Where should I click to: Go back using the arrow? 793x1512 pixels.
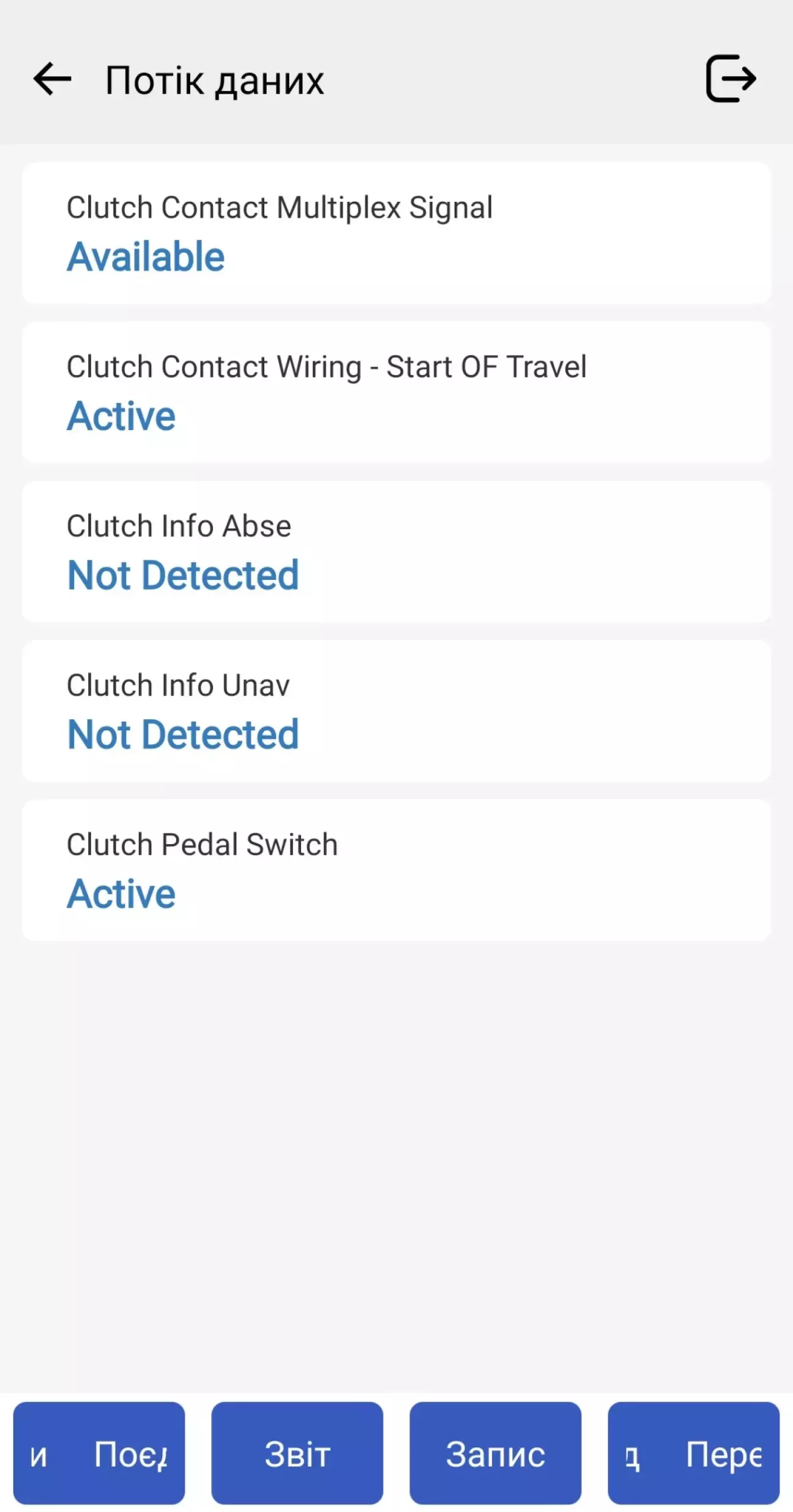coord(53,79)
